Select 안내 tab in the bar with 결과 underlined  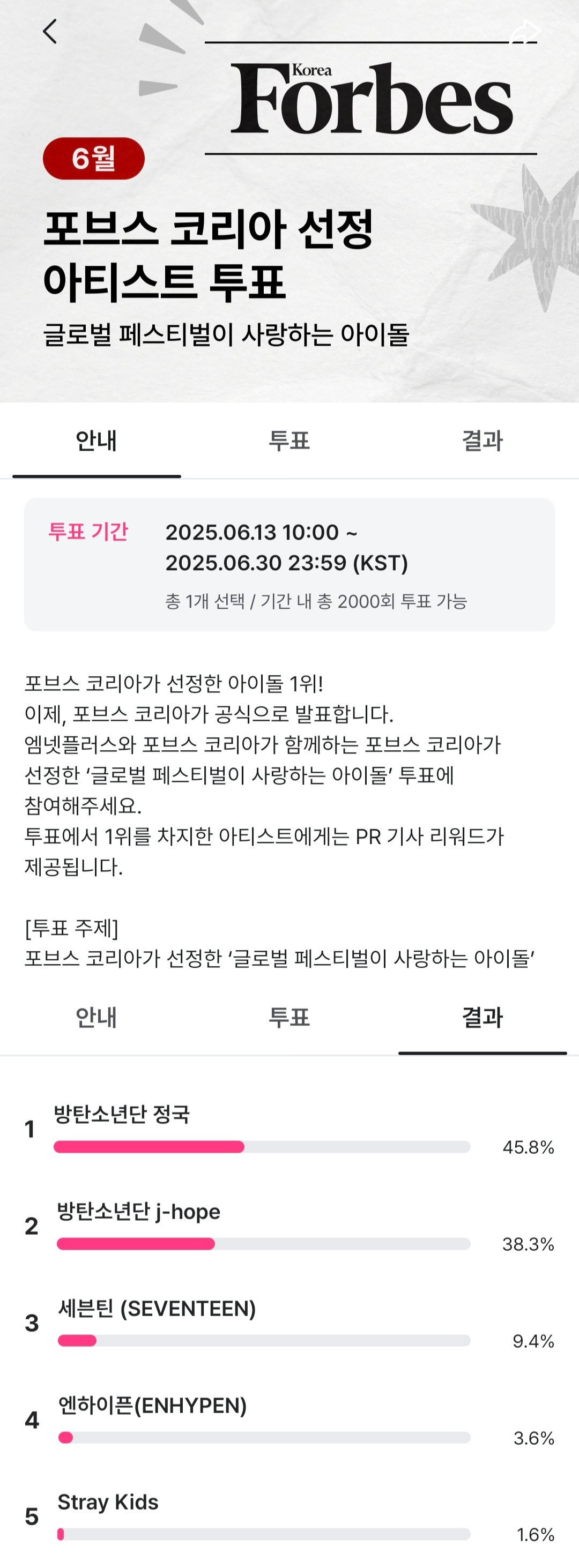pos(96,1018)
